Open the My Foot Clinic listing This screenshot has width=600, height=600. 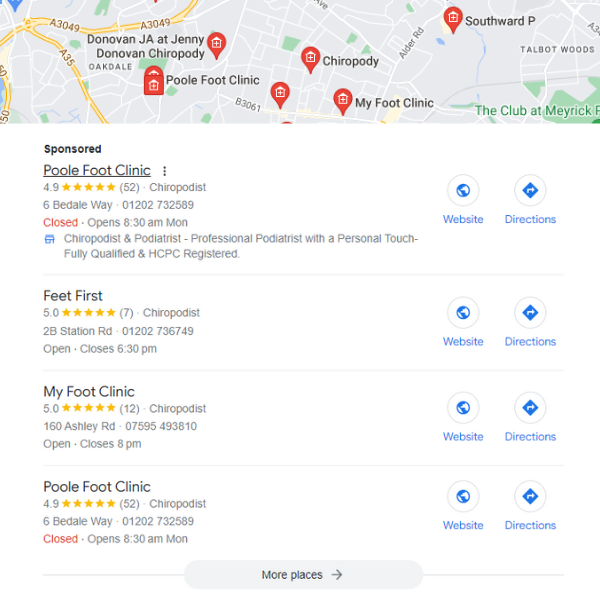(x=89, y=391)
